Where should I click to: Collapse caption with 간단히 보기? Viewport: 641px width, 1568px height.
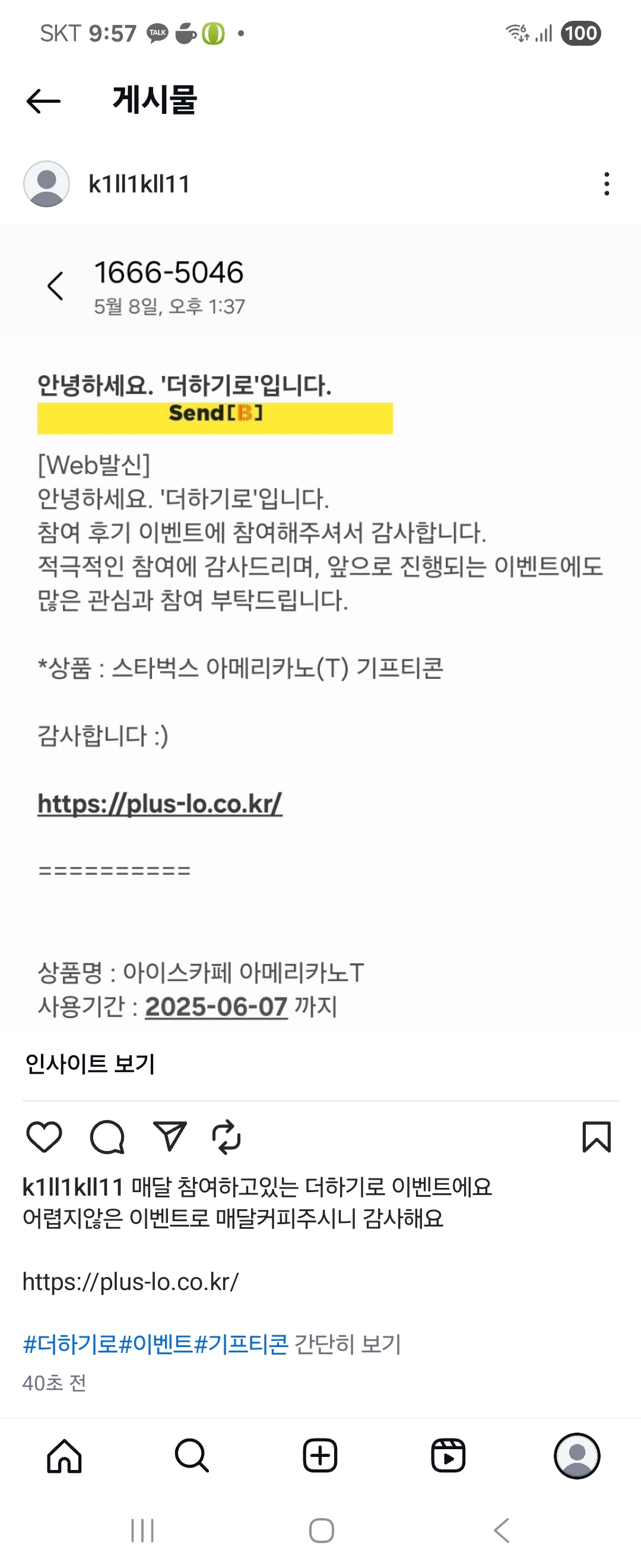point(347,1343)
